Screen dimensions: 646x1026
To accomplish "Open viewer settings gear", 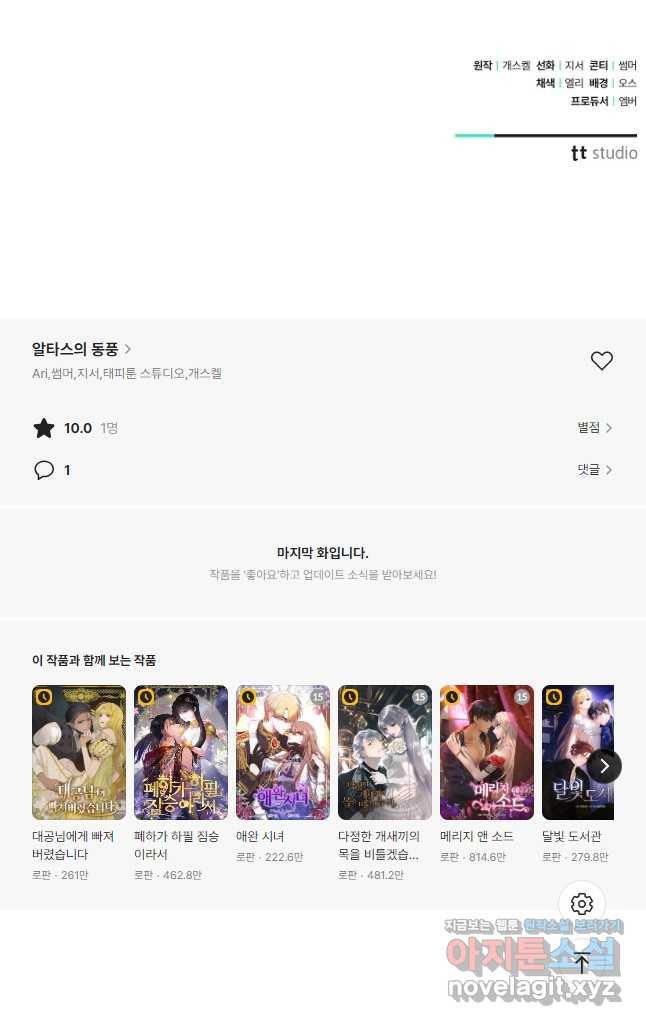I will [x=582, y=905].
